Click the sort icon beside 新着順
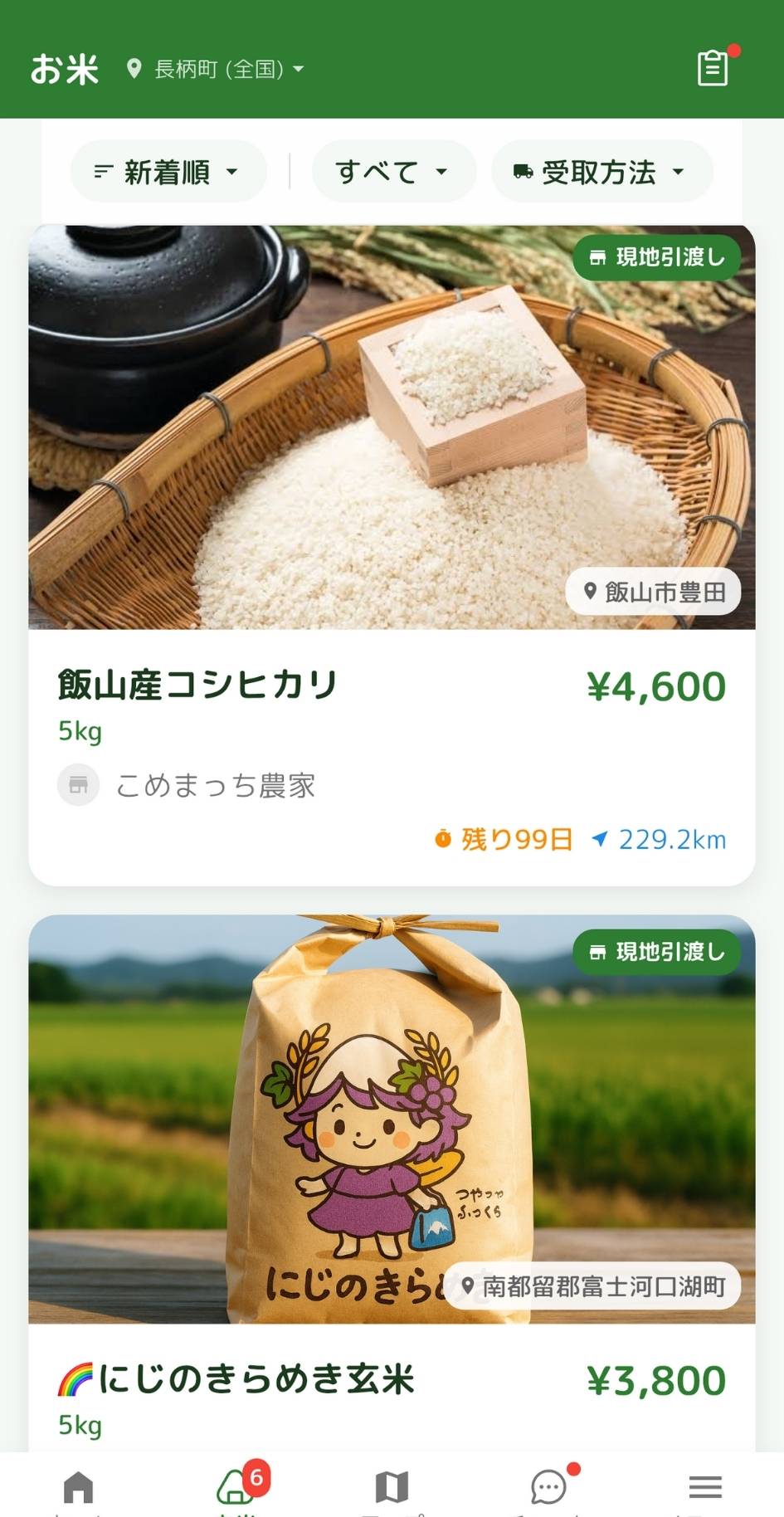 (103, 171)
